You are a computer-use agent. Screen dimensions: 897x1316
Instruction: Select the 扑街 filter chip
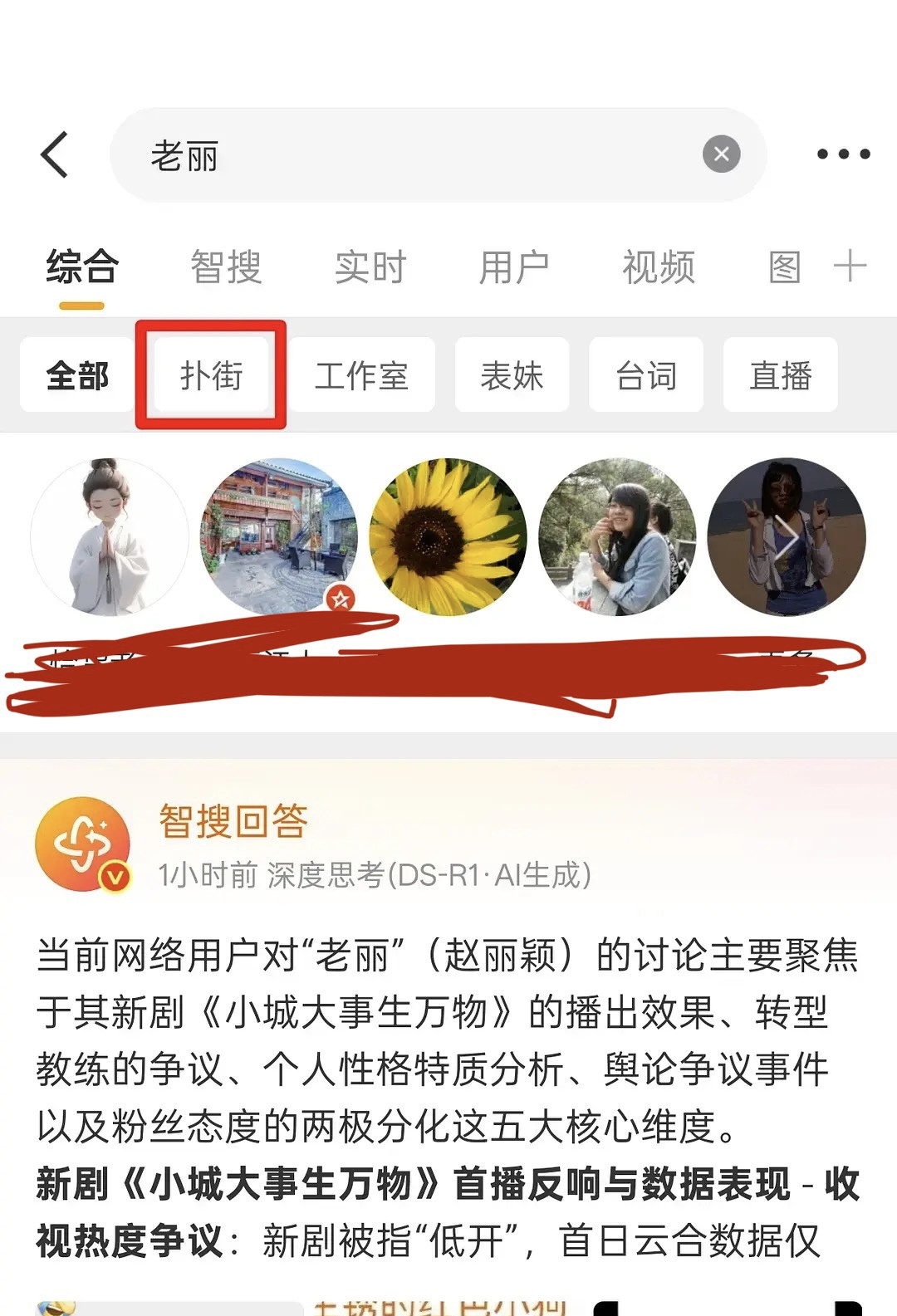[212, 375]
